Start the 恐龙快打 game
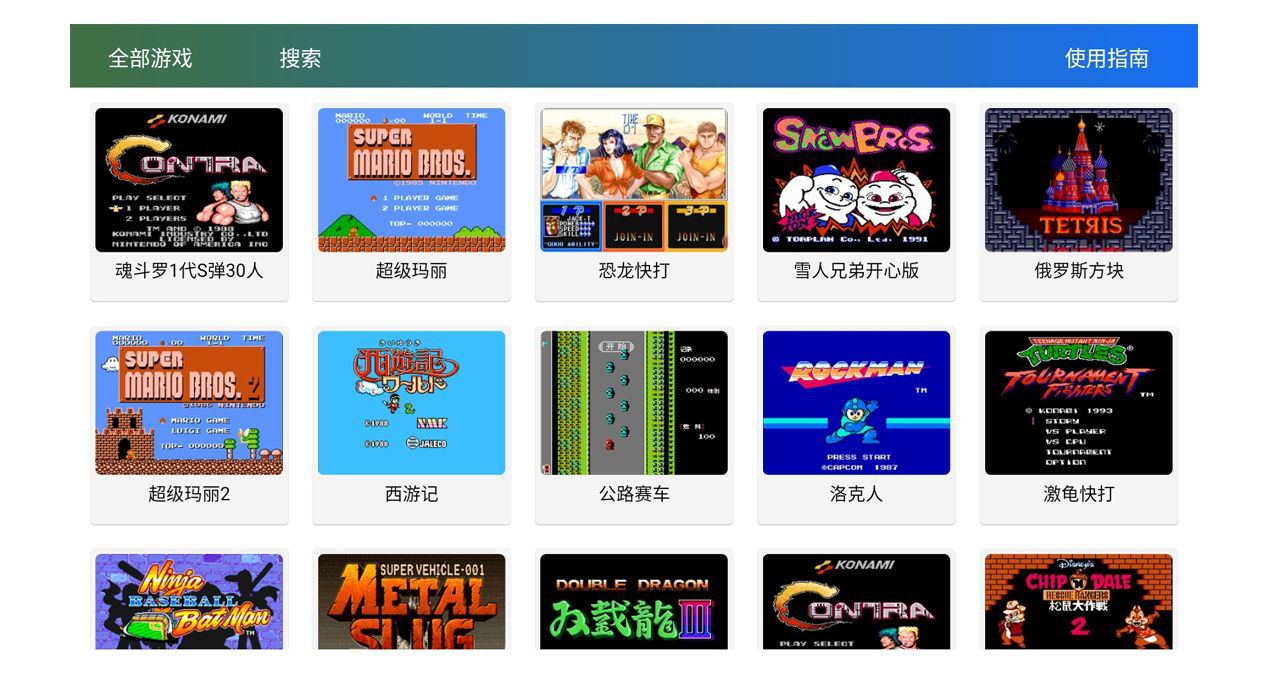Screen dimensions: 1272x692 click(634, 181)
